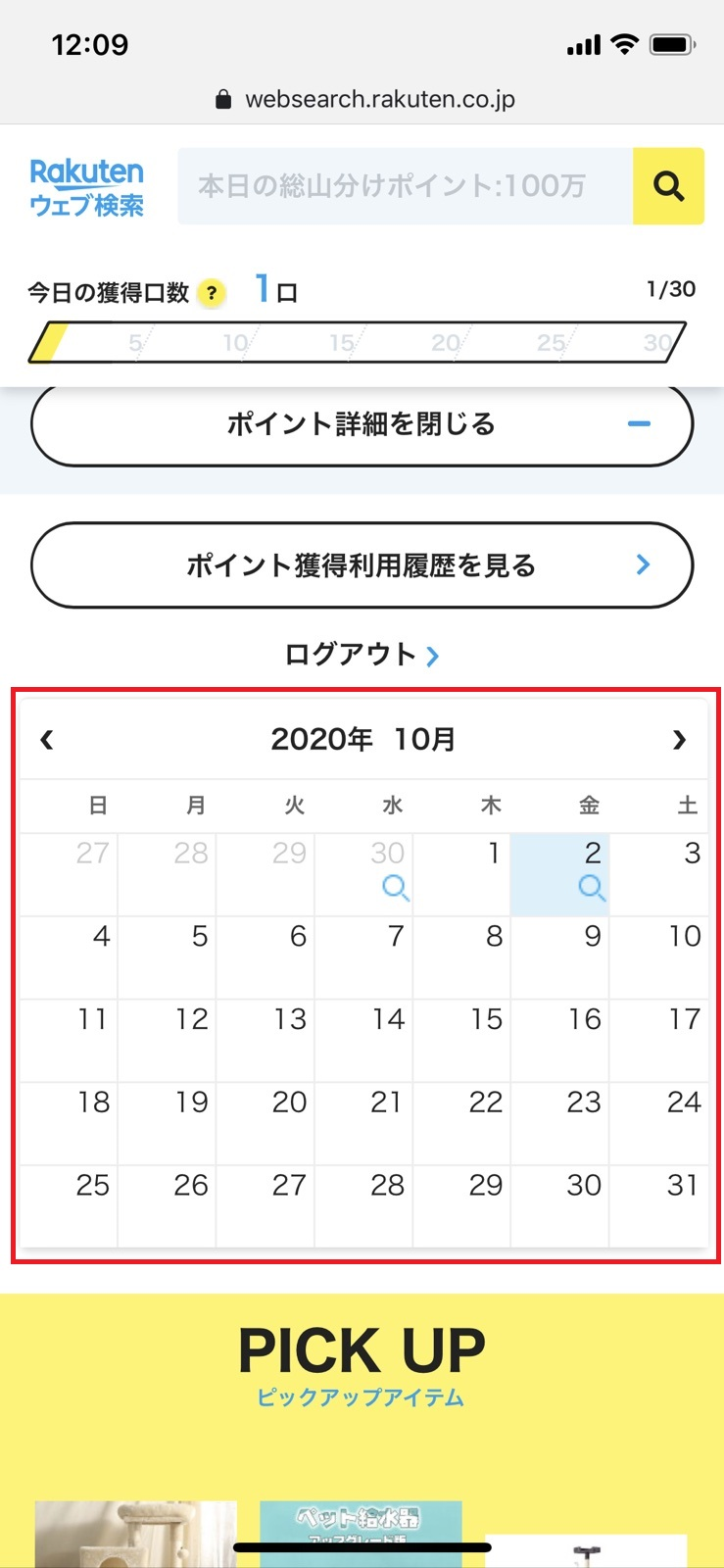
Task: Collapse the point details section
Action: tap(362, 423)
